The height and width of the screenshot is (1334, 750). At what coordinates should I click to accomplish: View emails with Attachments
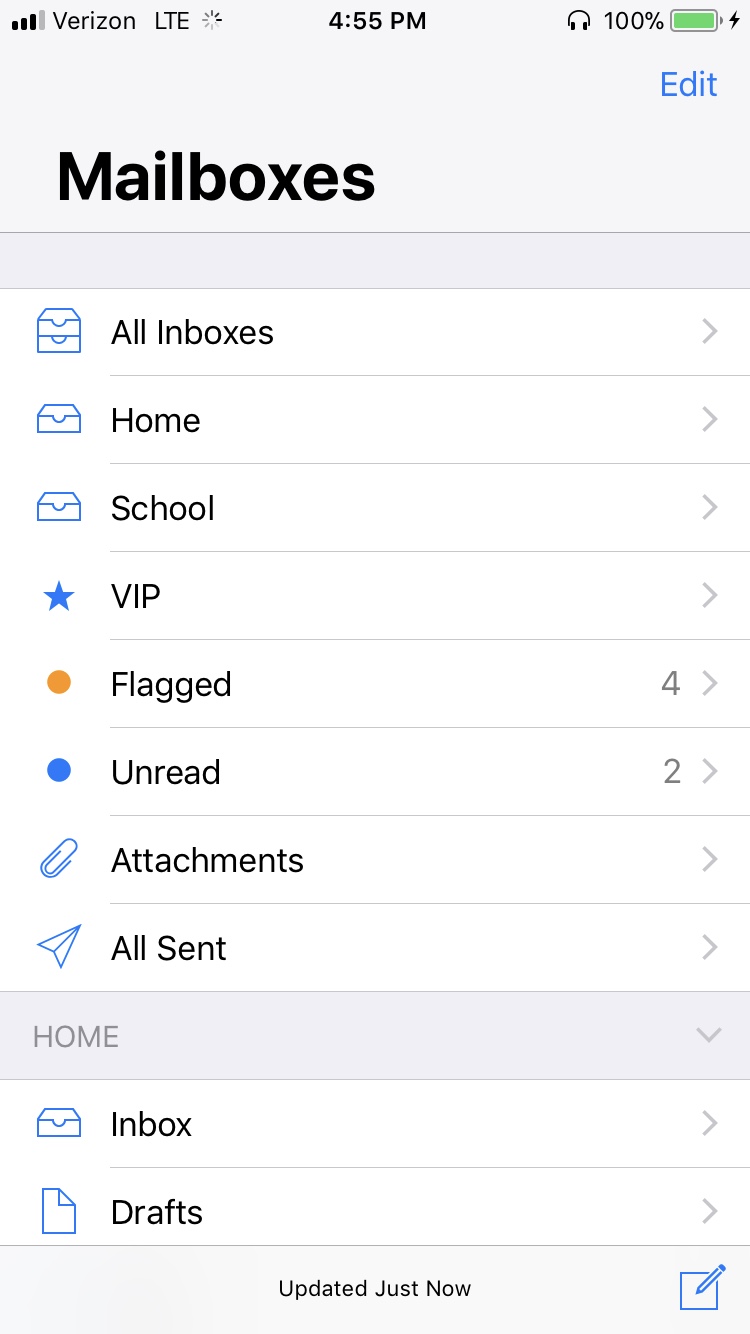375,861
